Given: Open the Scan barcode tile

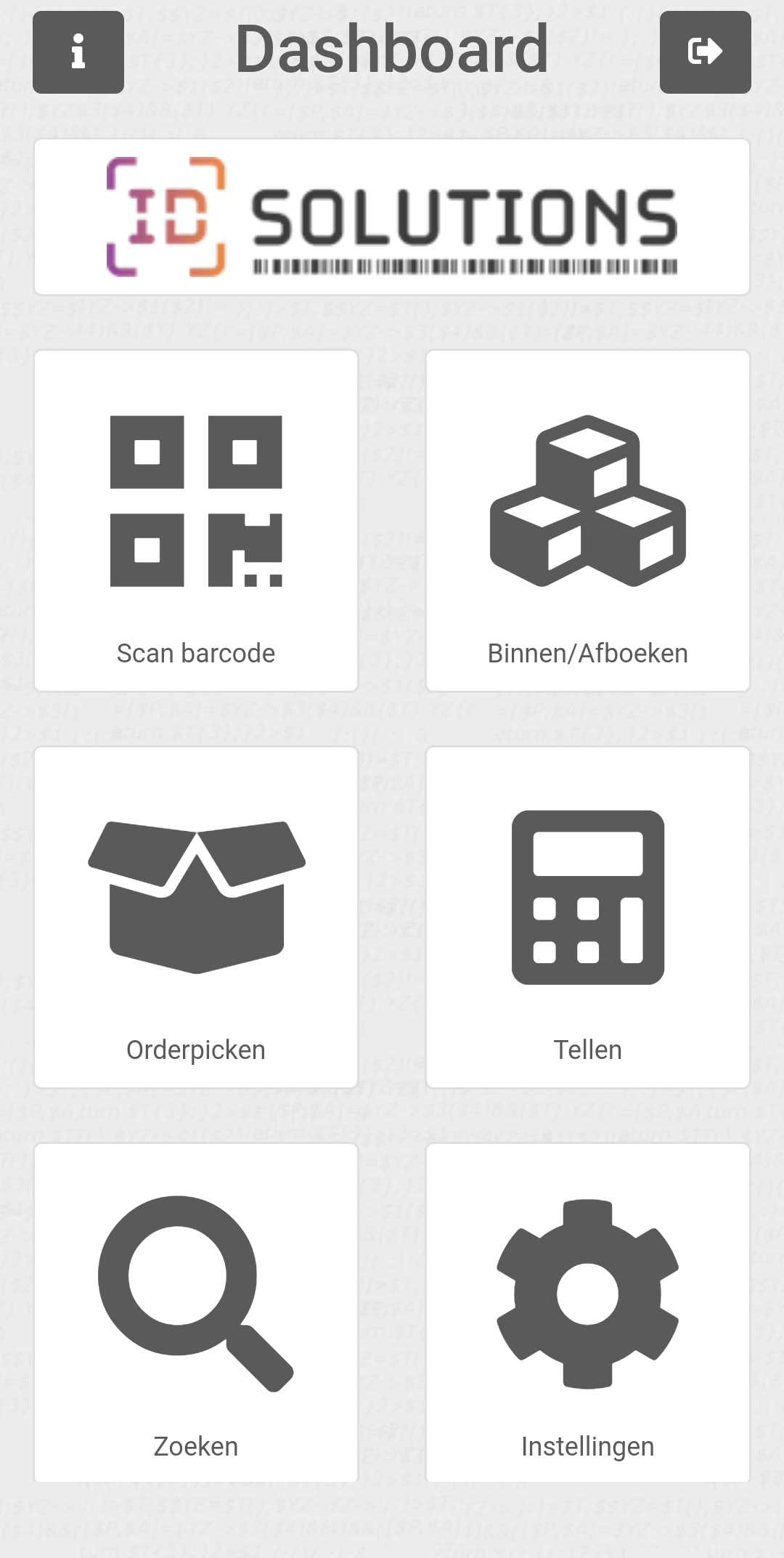Looking at the screenshot, I should 196,521.
